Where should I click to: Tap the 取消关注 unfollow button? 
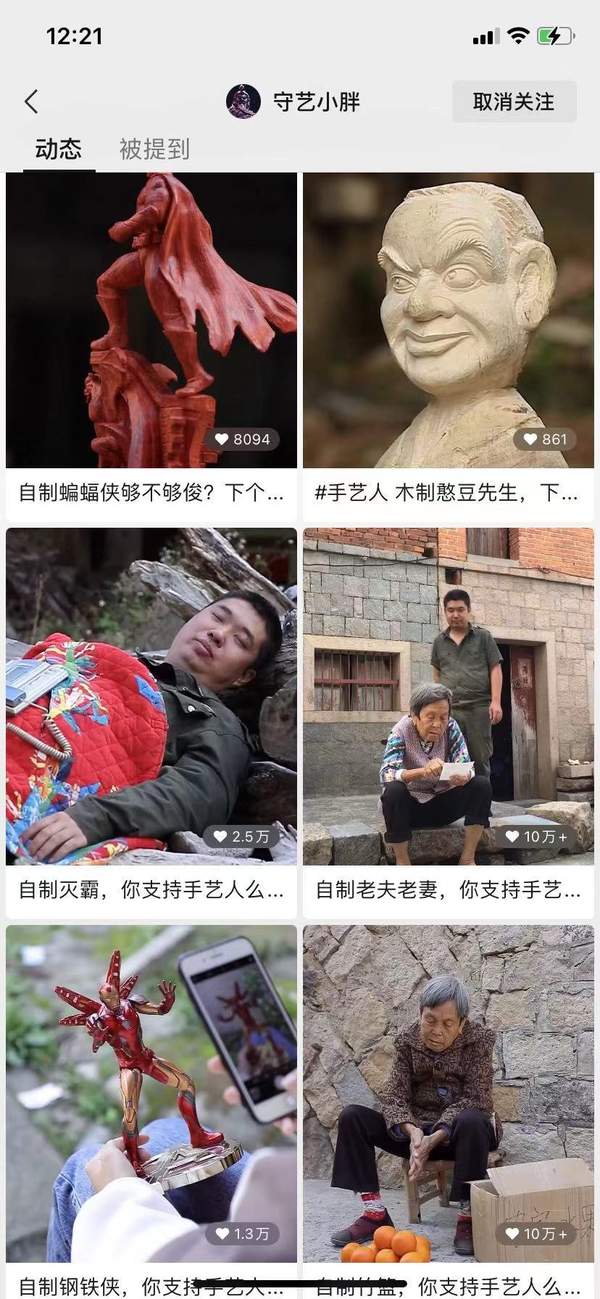coord(514,101)
